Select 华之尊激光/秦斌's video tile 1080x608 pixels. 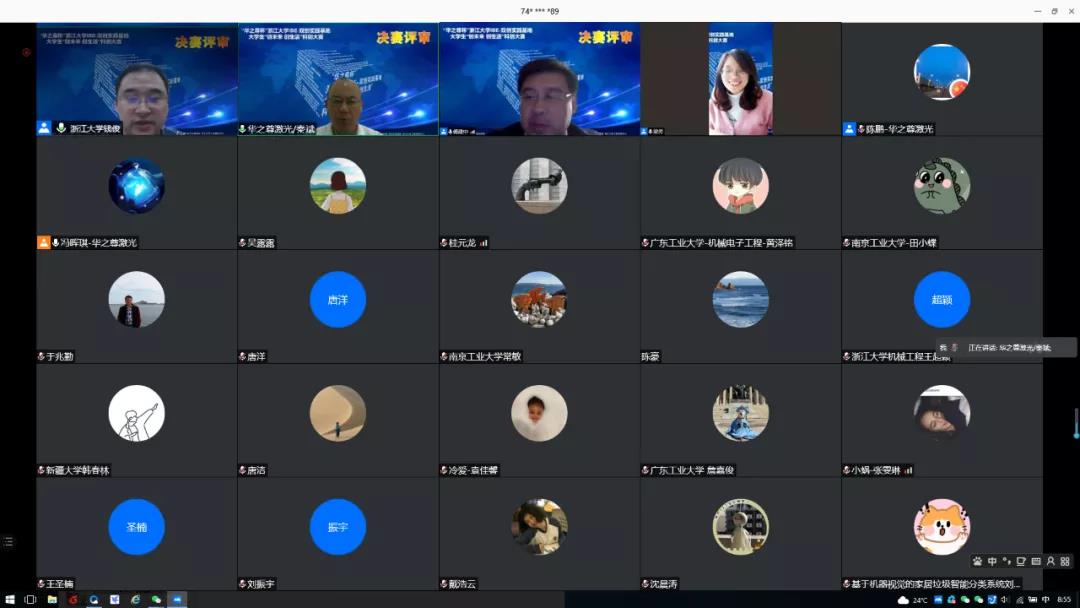tap(338, 81)
